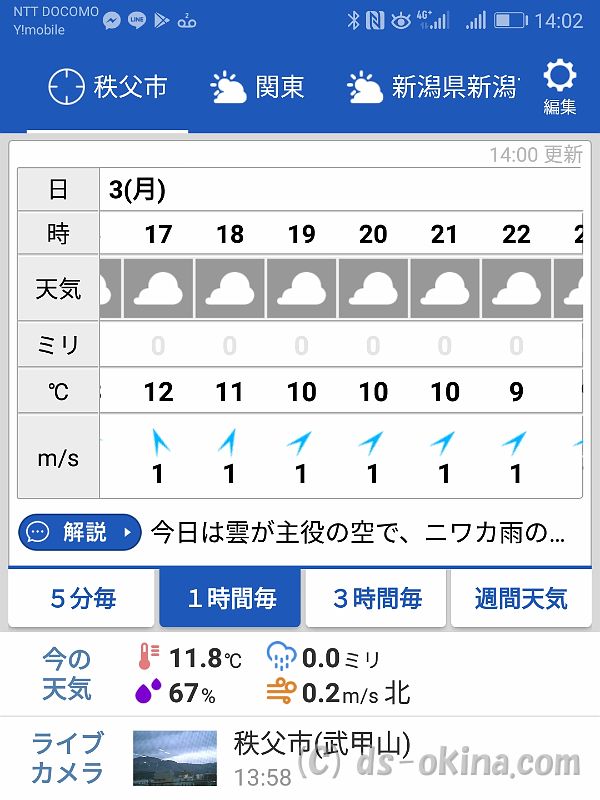Switch to the 関東 tab
The height and width of the screenshot is (800, 600).
click(x=257, y=88)
